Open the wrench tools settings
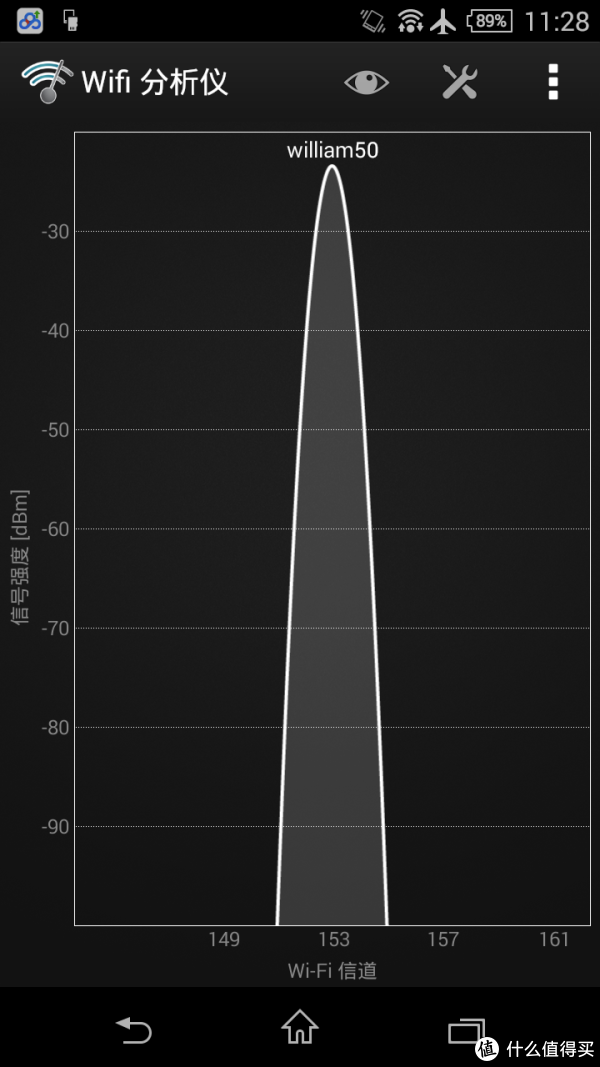Viewport: 600px width, 1067px height. (x=460, y=82)
